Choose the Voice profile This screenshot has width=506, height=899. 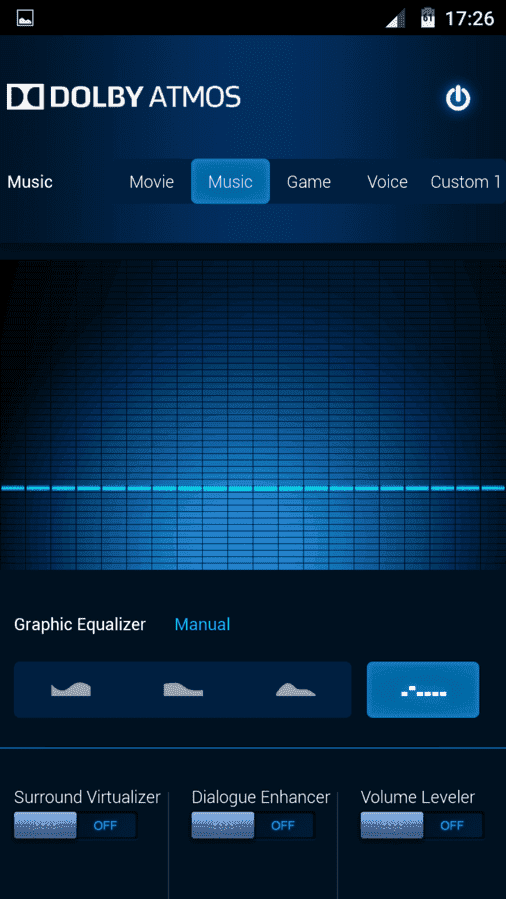click(x=387, y=182)
